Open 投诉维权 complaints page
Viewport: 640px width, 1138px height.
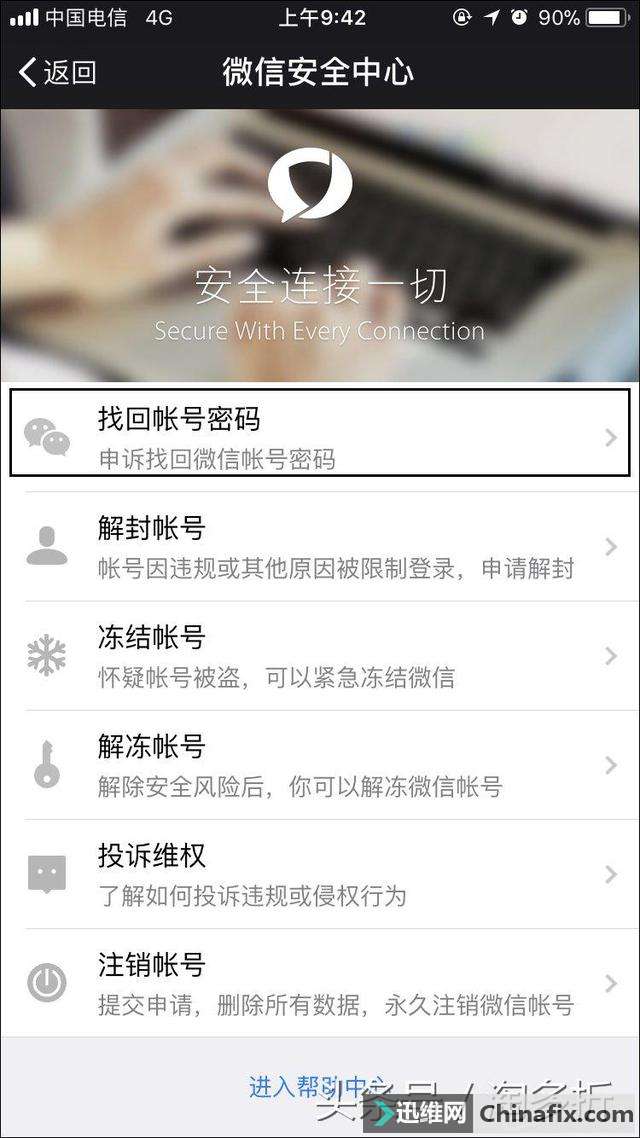(320, 874)
